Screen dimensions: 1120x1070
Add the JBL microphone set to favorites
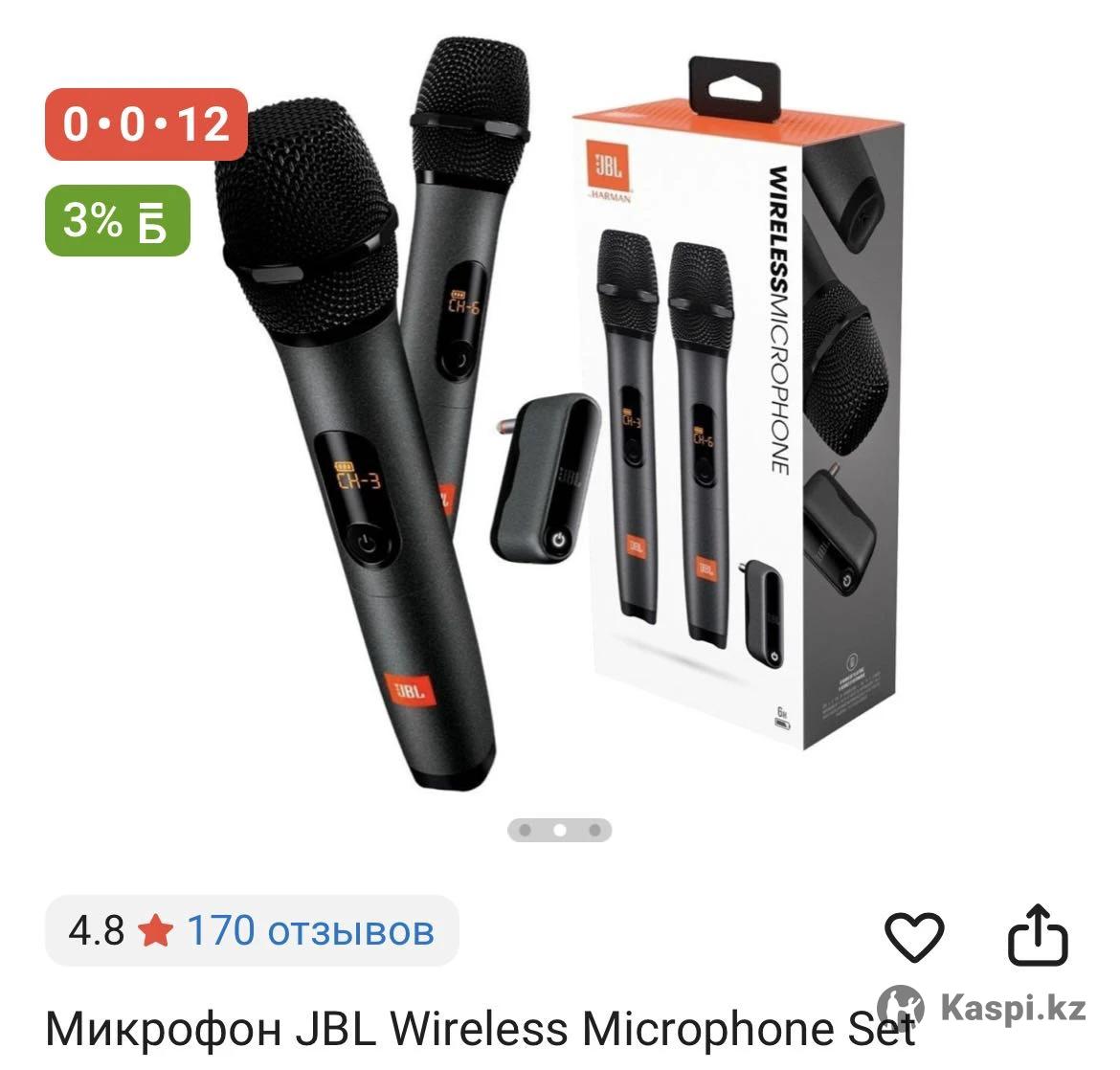(x=913, y=936)
